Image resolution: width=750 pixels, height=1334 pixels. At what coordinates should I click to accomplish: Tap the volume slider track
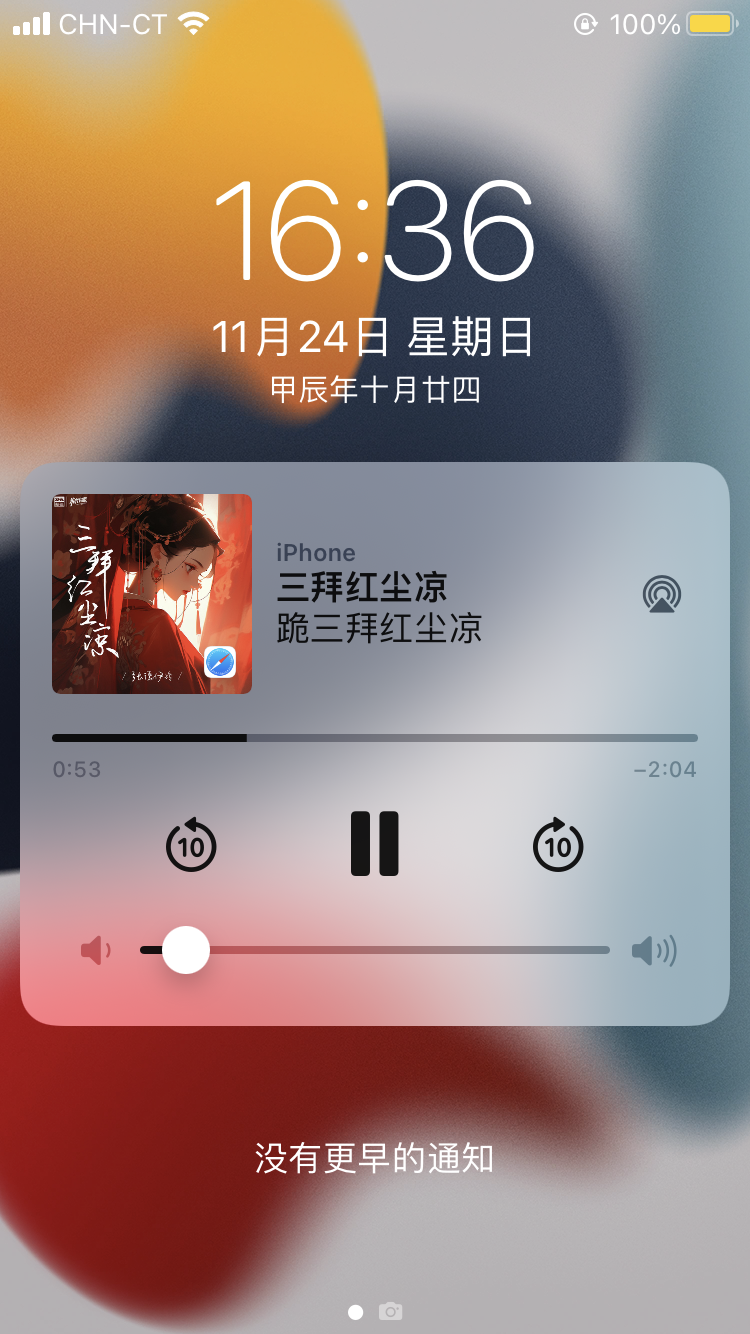coord(400,950)
